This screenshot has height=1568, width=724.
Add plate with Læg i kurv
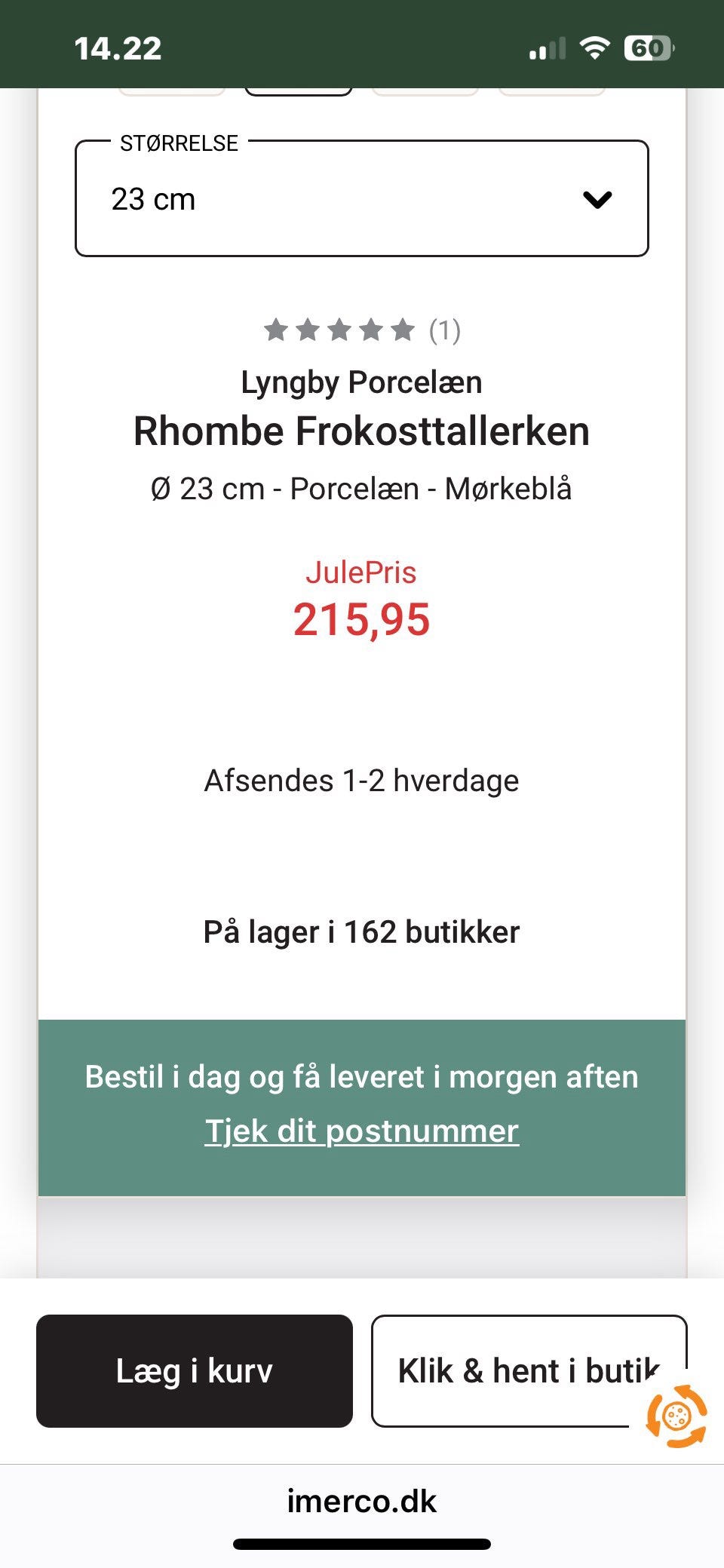(x=195, y=1370)
